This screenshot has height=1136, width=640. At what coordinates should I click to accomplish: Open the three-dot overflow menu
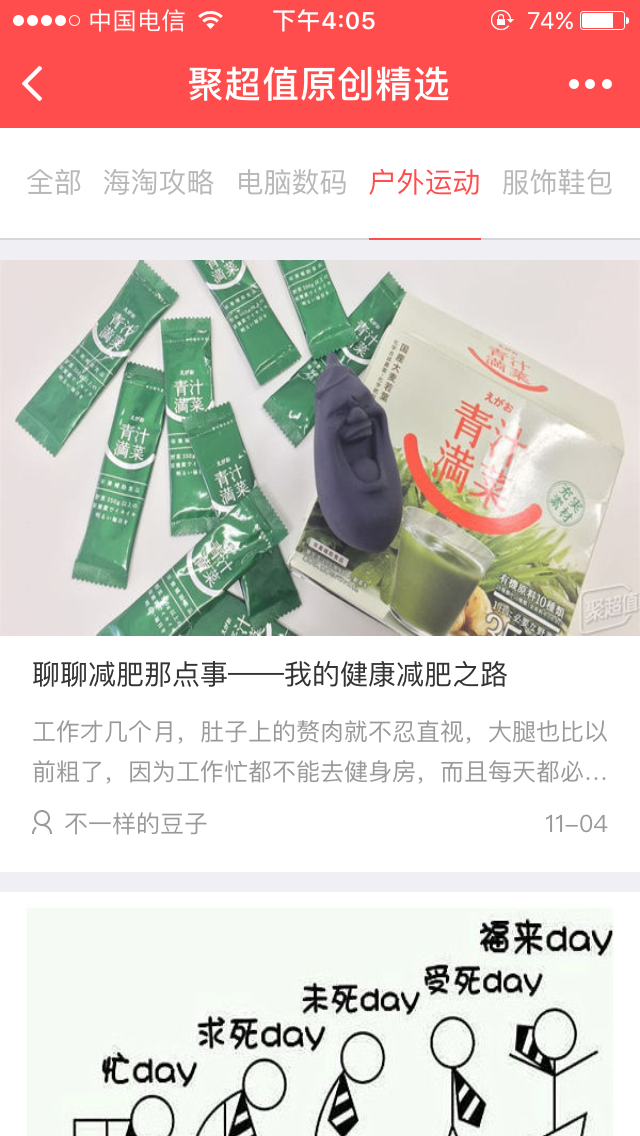[590, 85]
